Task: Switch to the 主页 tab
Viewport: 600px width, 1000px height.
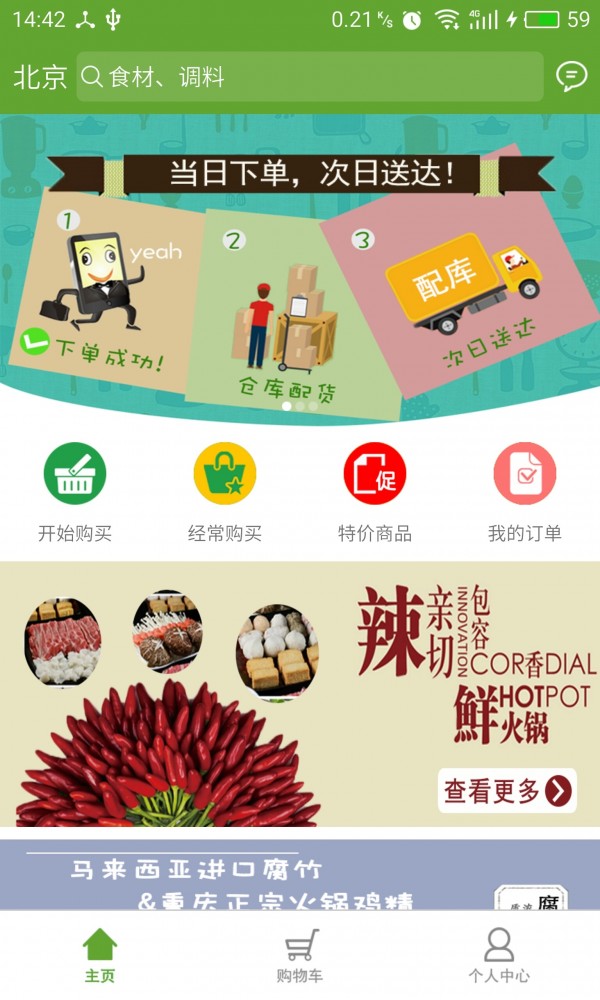Action: pos(100,956)
